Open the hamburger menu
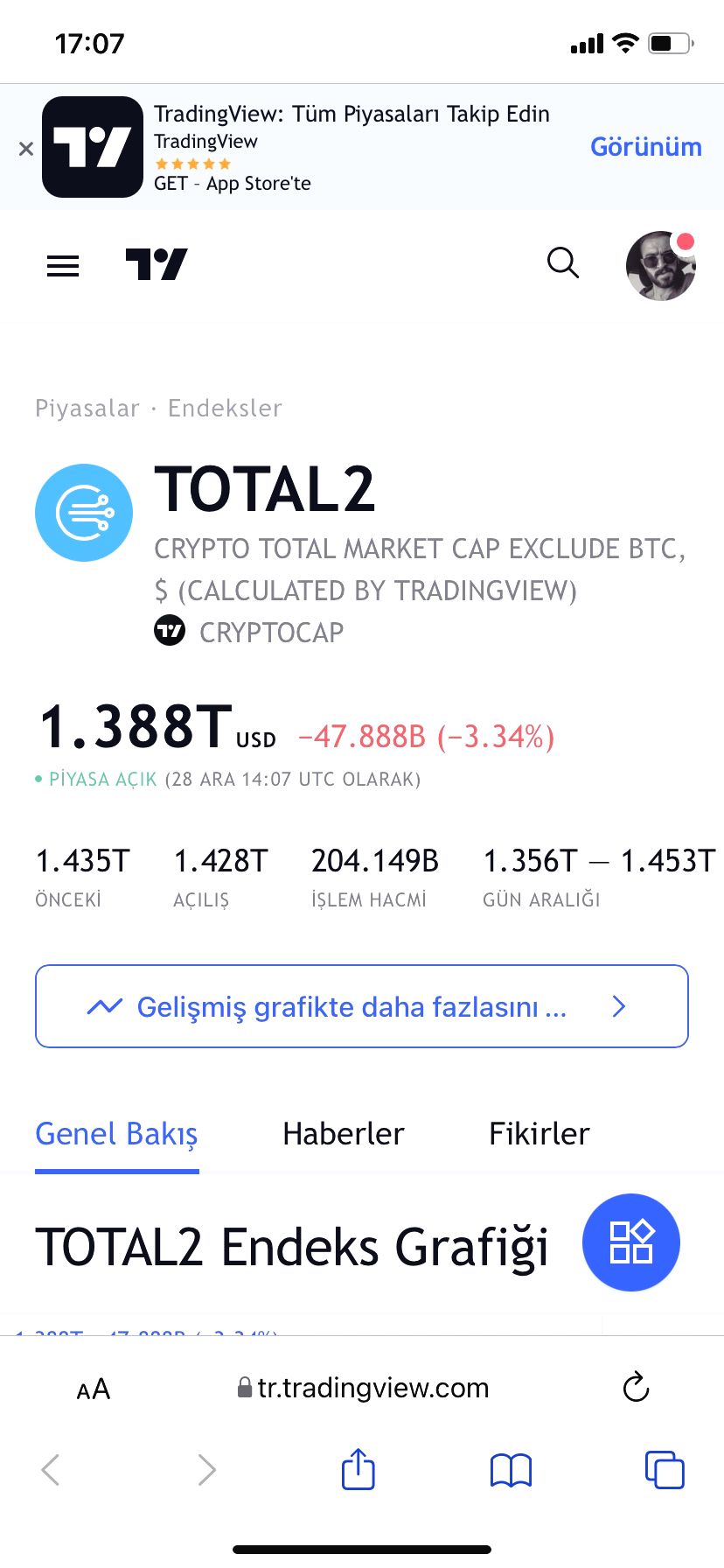 63,265
